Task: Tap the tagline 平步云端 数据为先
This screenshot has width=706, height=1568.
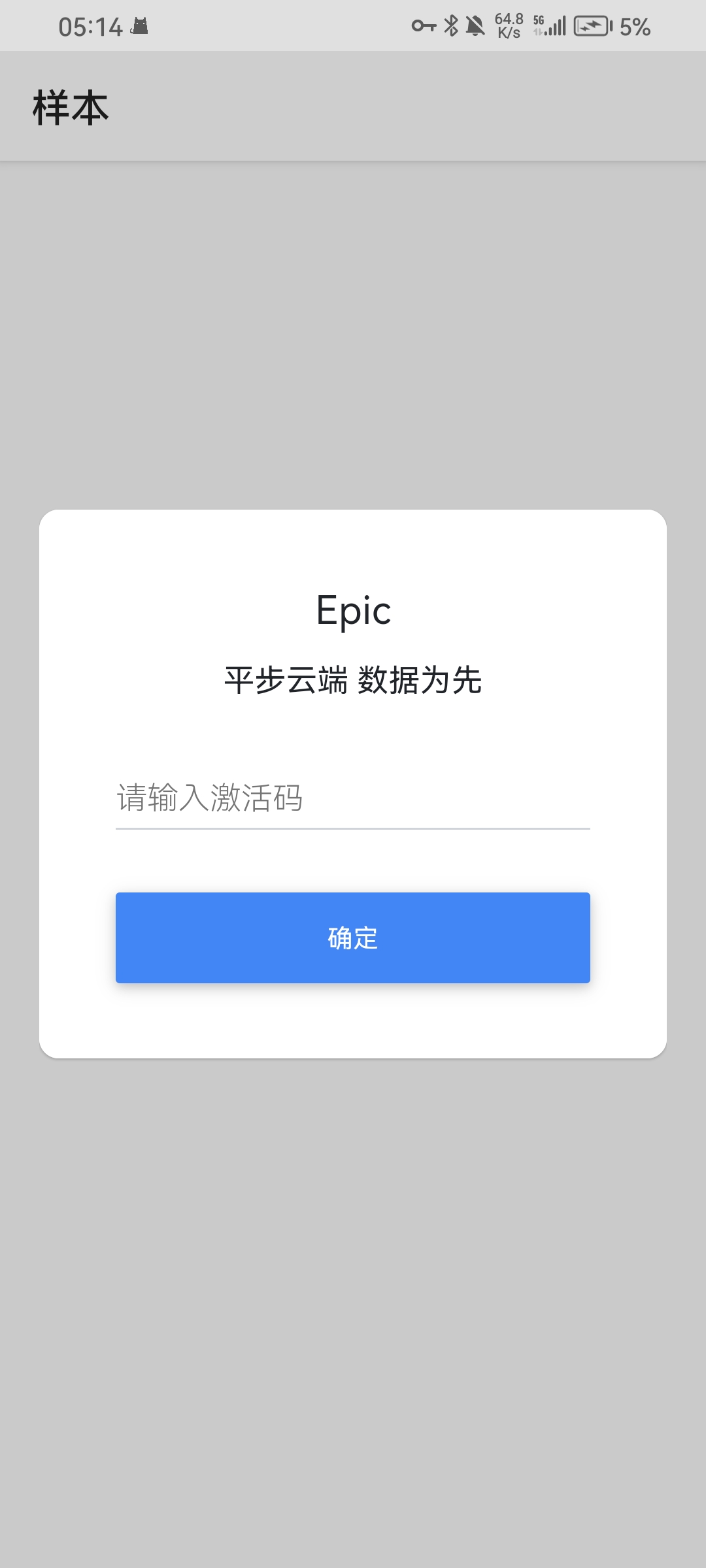Action: coord(352,679)
